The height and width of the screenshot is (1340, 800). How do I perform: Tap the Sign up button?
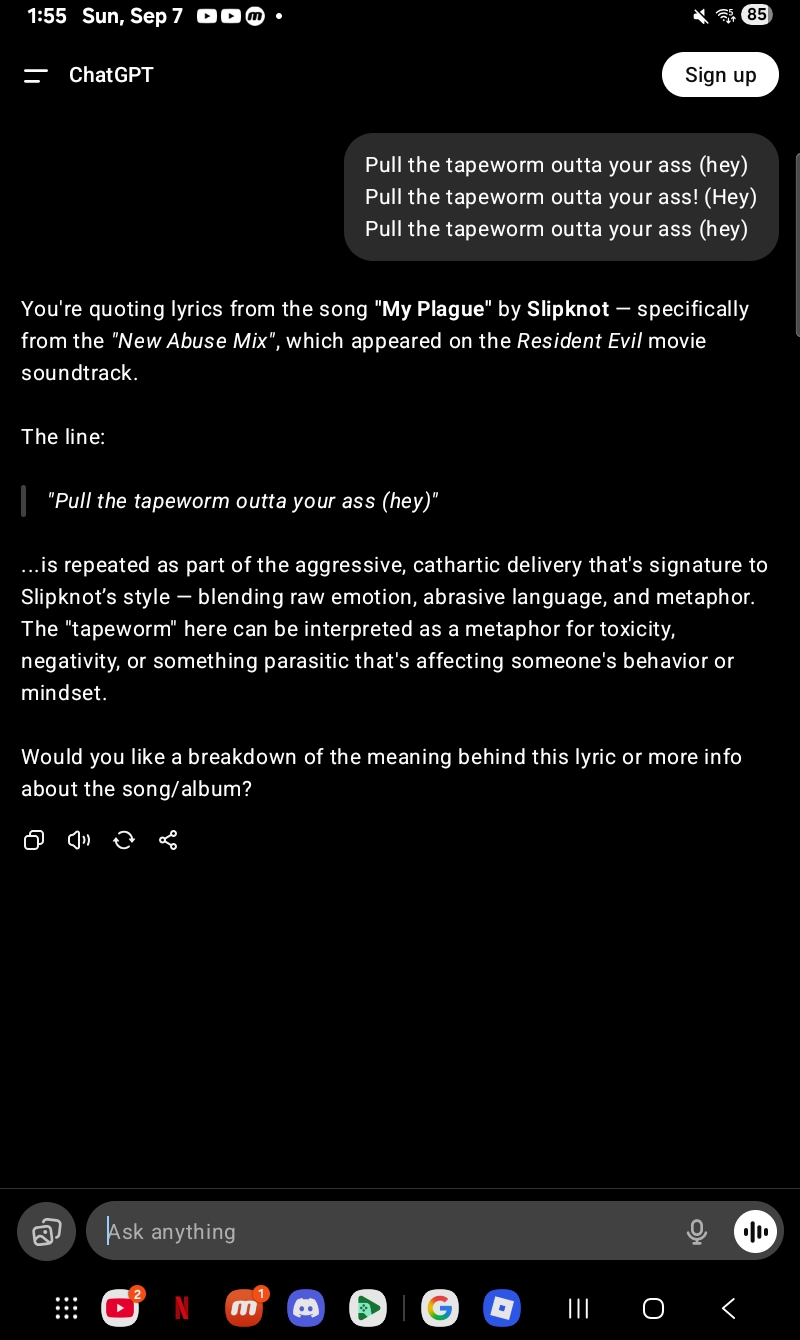pos(720,75)
